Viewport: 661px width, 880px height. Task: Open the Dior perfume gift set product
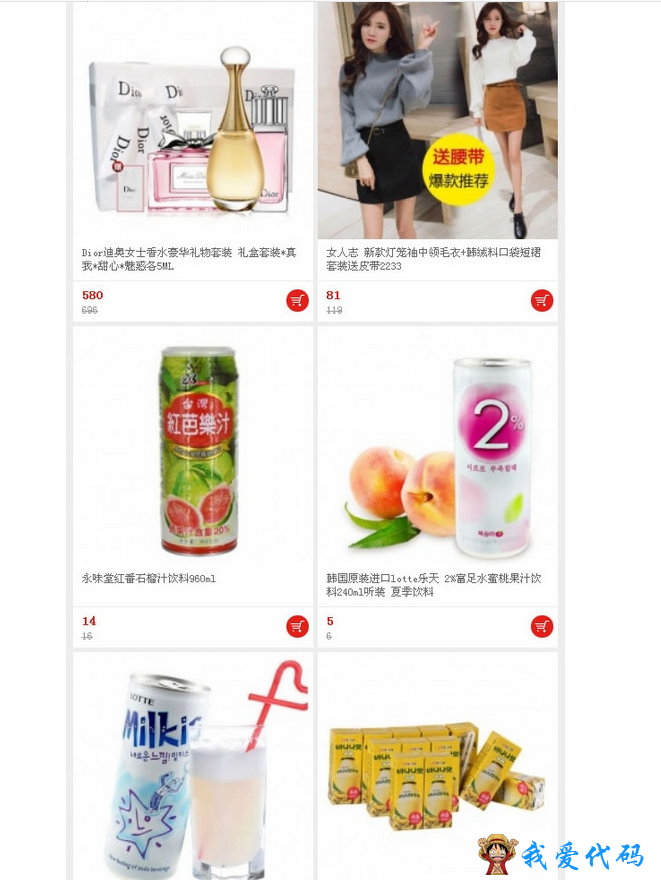192,125
